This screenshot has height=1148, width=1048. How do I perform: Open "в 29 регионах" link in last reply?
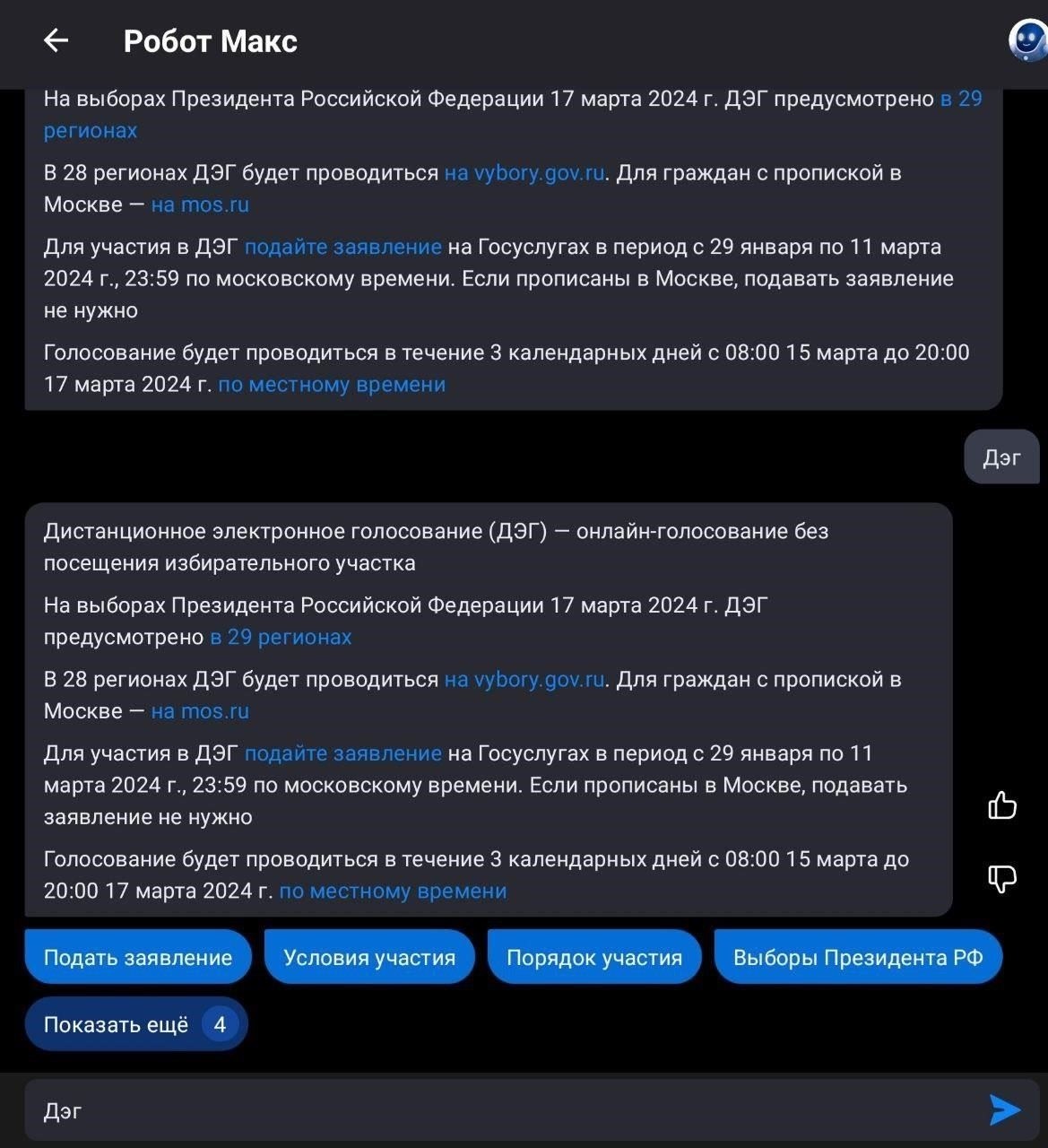point(281,637)
